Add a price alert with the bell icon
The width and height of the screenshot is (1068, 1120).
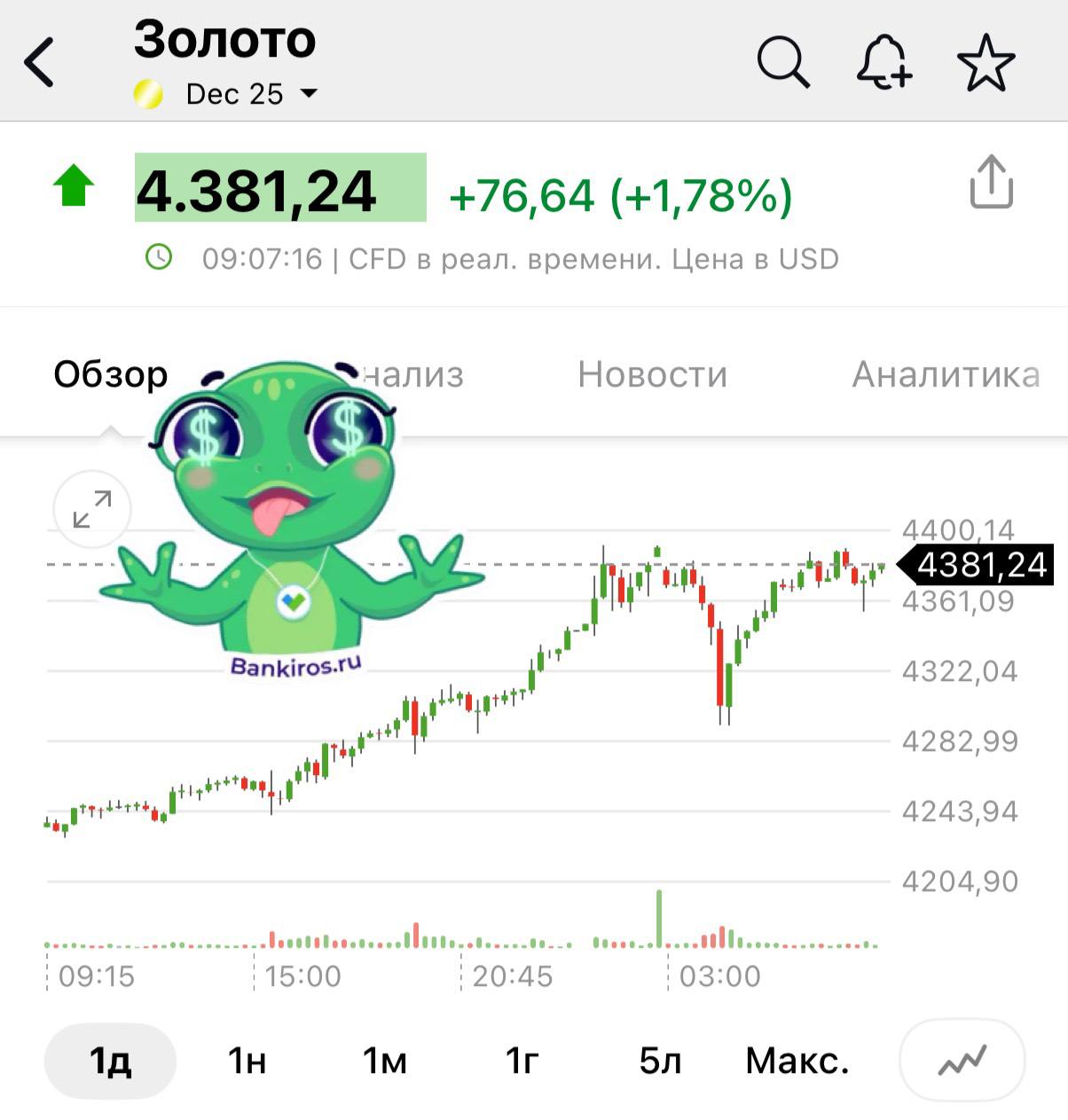pos(883,62)
